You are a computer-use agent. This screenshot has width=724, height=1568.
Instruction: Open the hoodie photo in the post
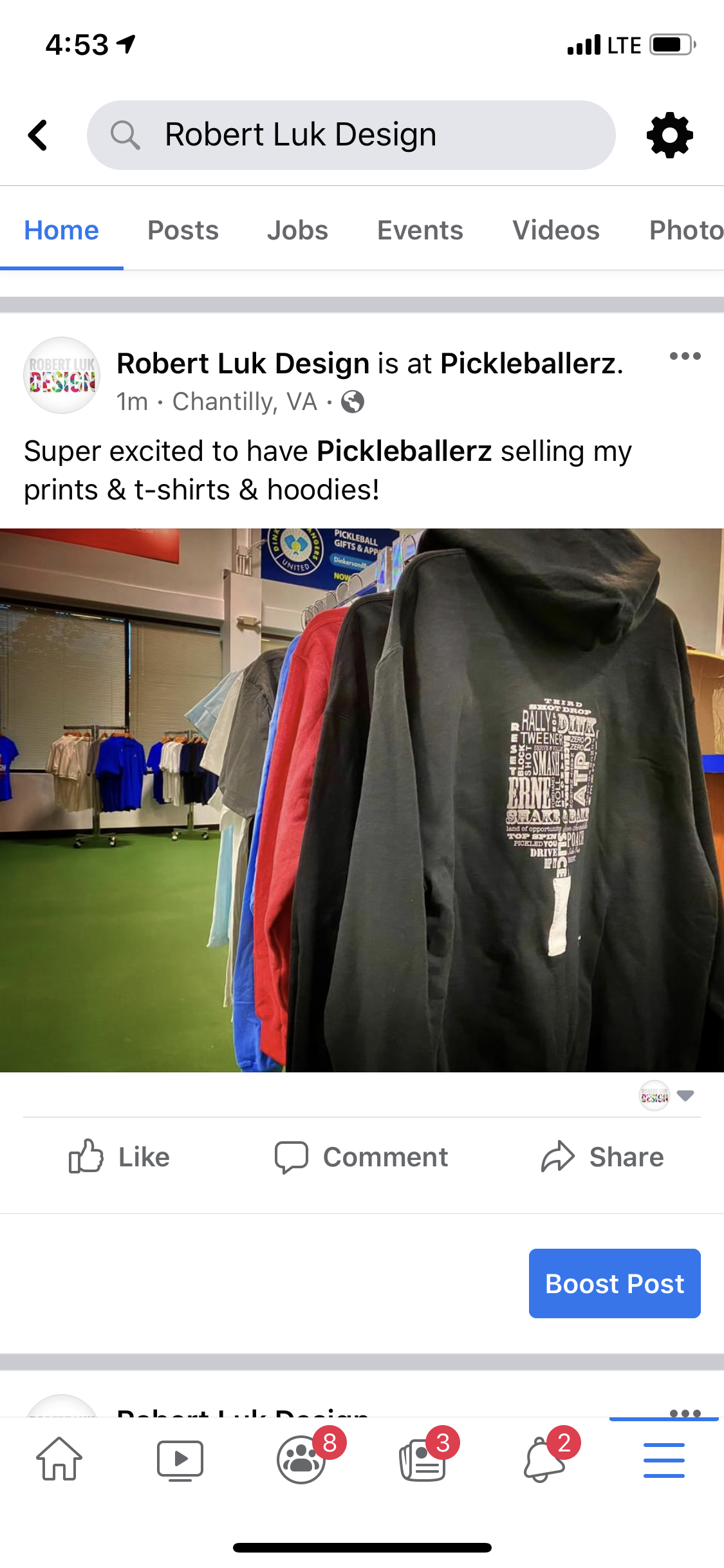point(362,800)
